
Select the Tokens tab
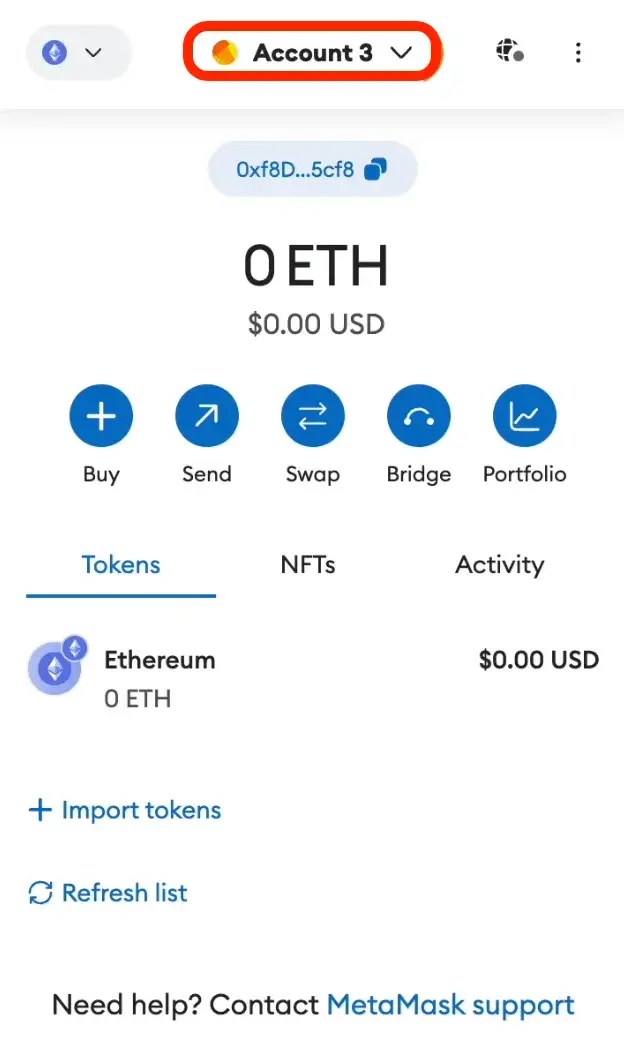coord(121,565)
